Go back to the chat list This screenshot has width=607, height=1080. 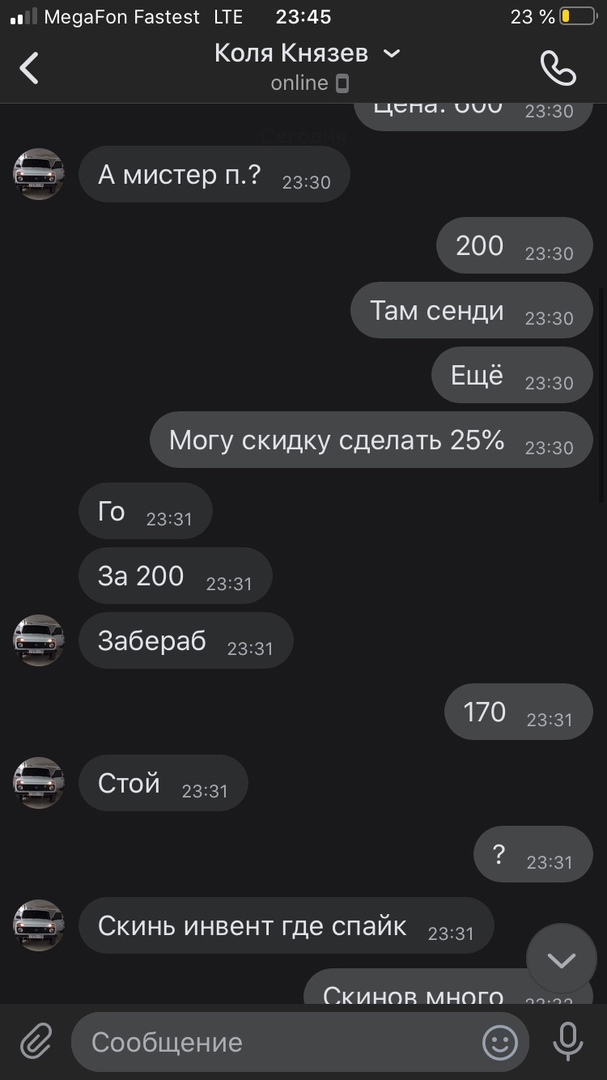(x=30, y=67)
